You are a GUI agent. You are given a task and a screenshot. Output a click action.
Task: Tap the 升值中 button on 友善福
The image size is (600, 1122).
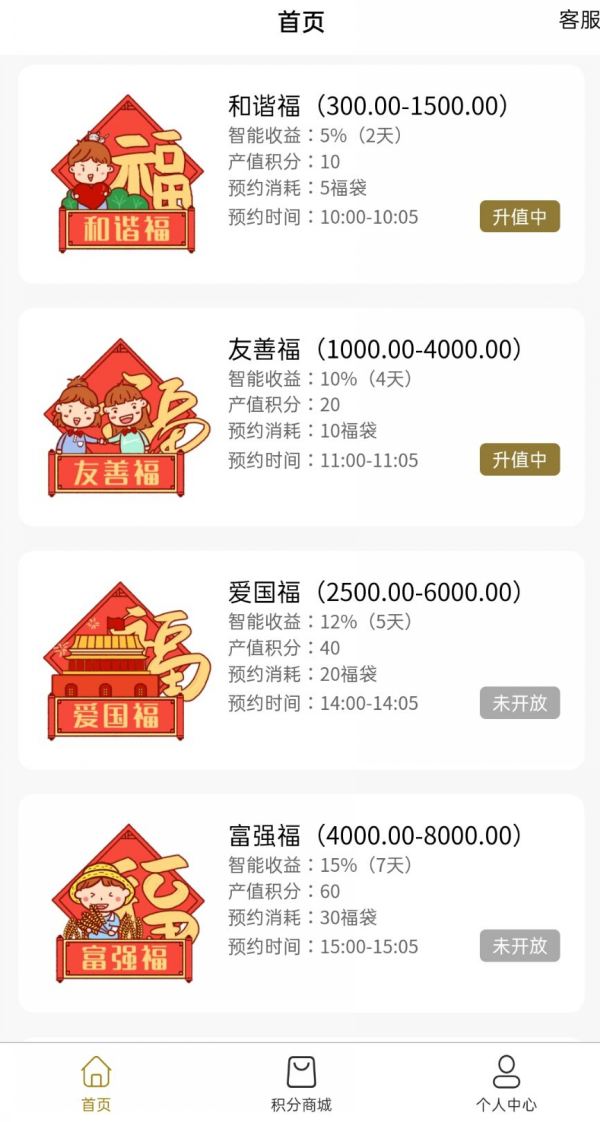pyautogui.click(x=519, y=460)
